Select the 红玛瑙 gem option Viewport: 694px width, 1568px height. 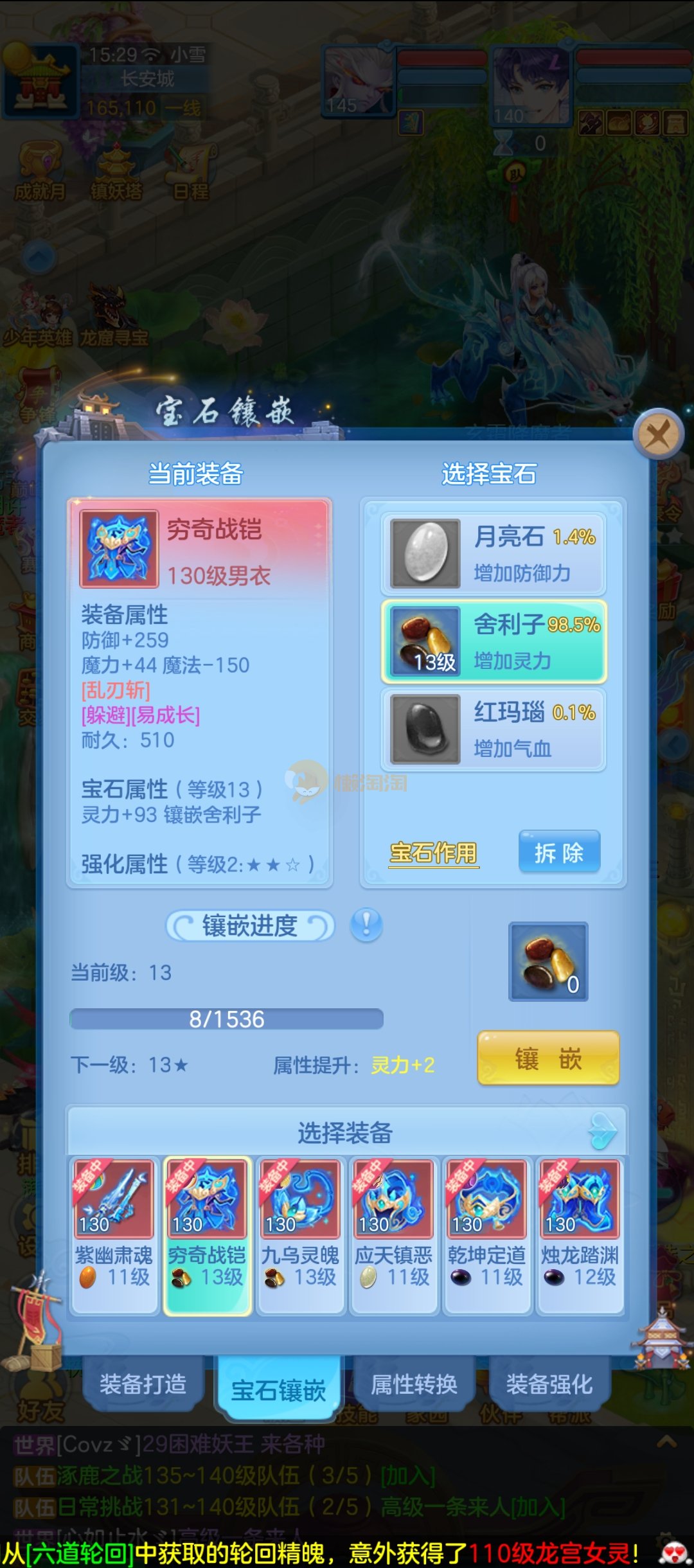pyautogui.click(x=494, y=729)
